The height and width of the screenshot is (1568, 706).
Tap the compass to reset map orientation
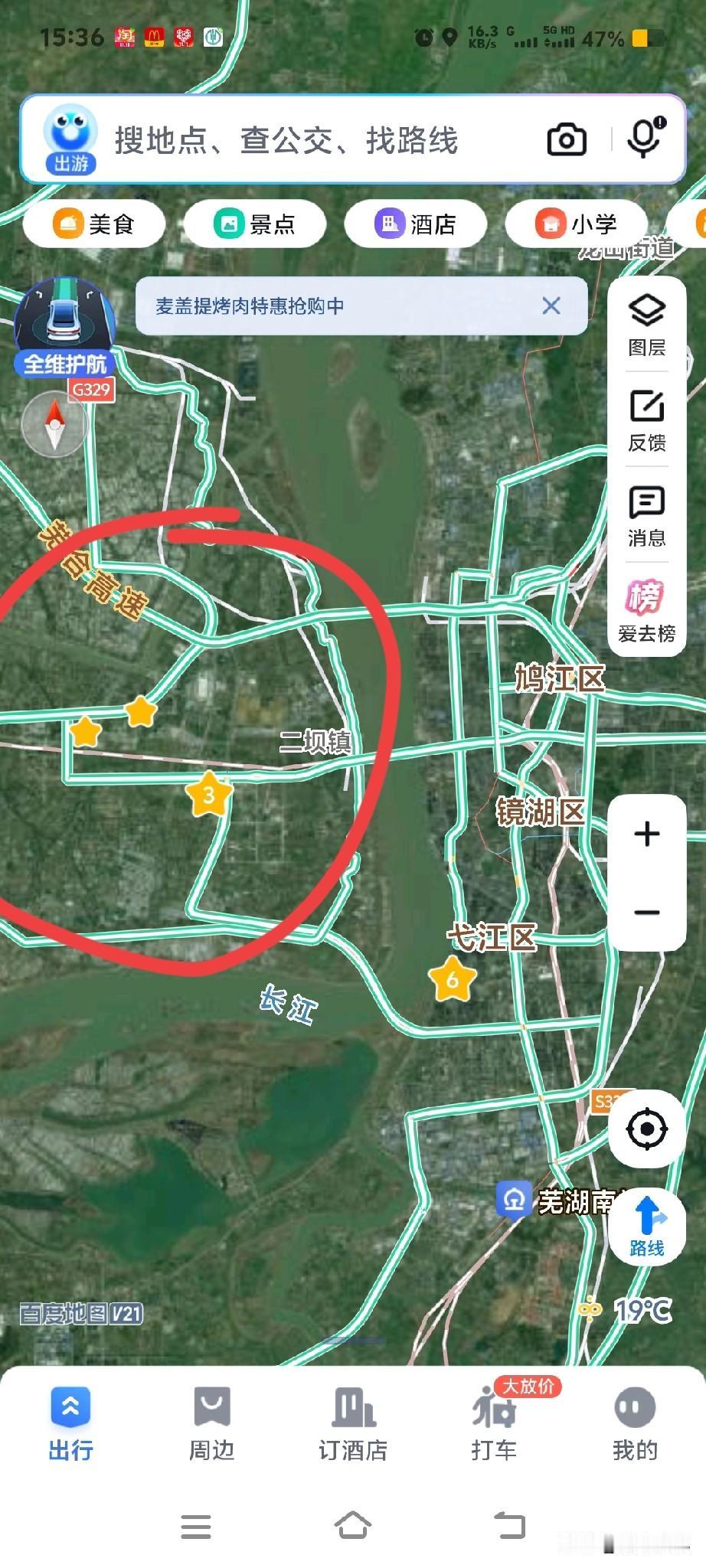point(55,423)
